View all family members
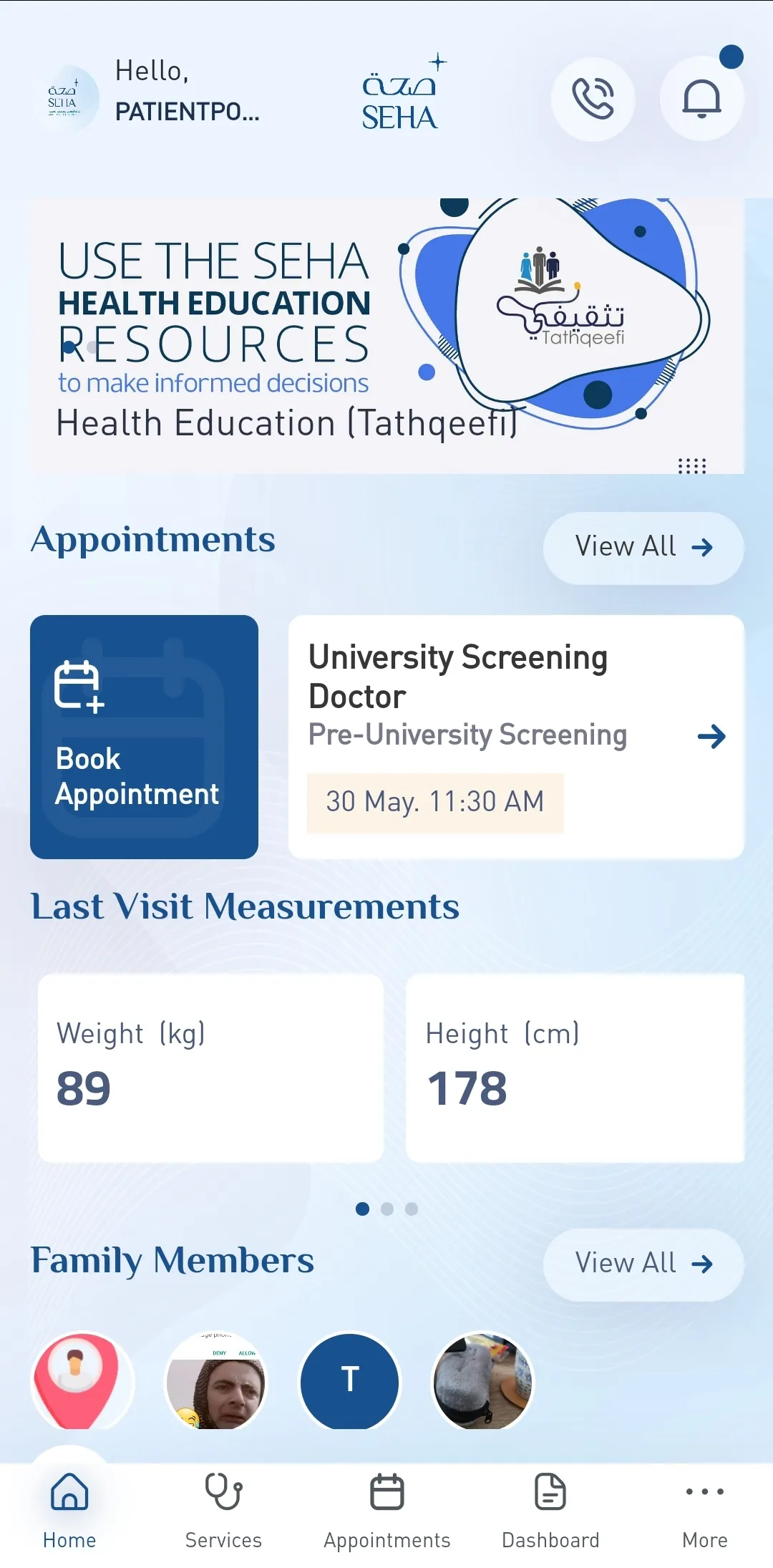This screenshot has height=1568, width=773. pos(643,1264)
